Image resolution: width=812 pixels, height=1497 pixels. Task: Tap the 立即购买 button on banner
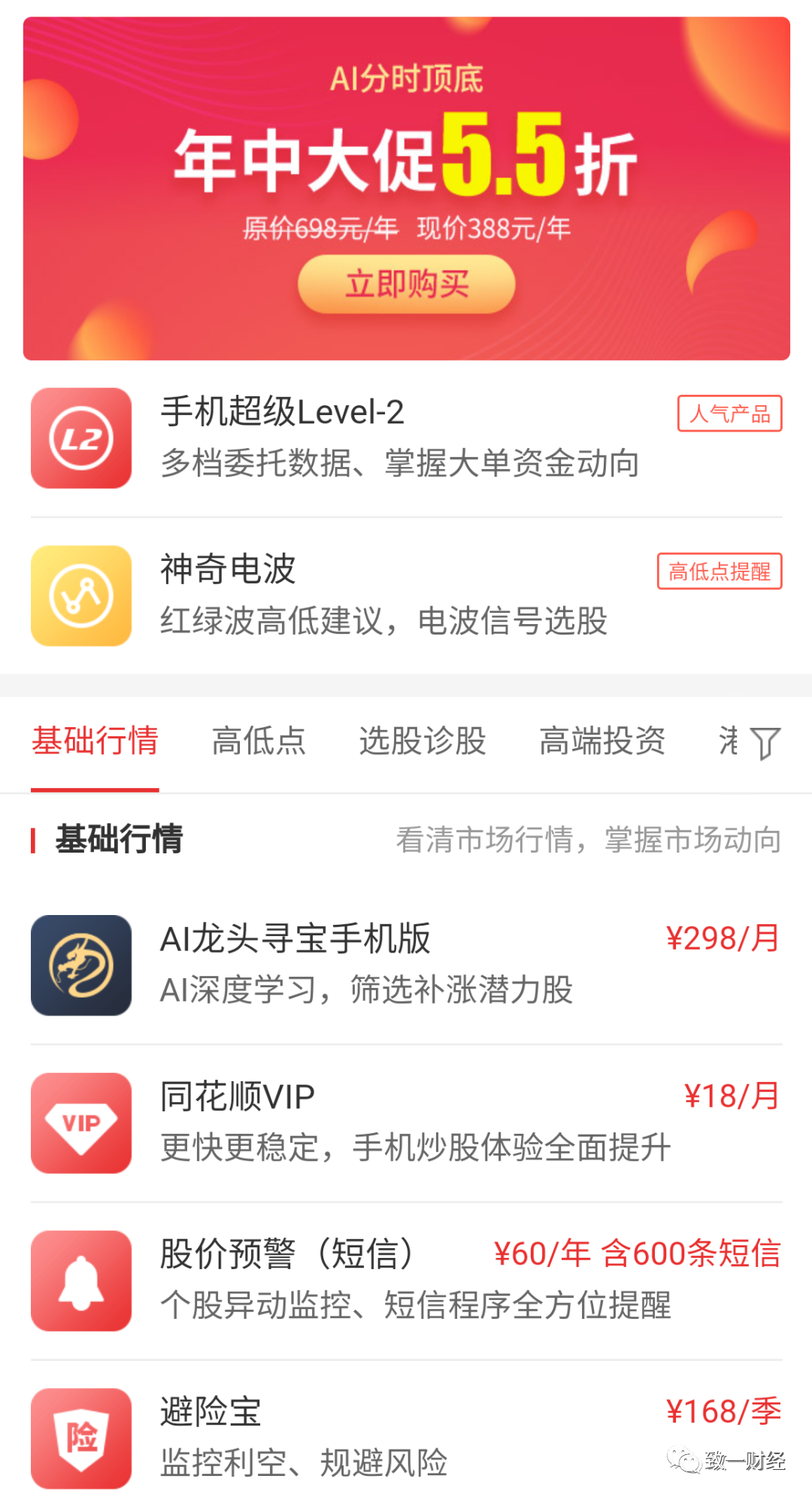pyautogui.click(x=406, y=284)
